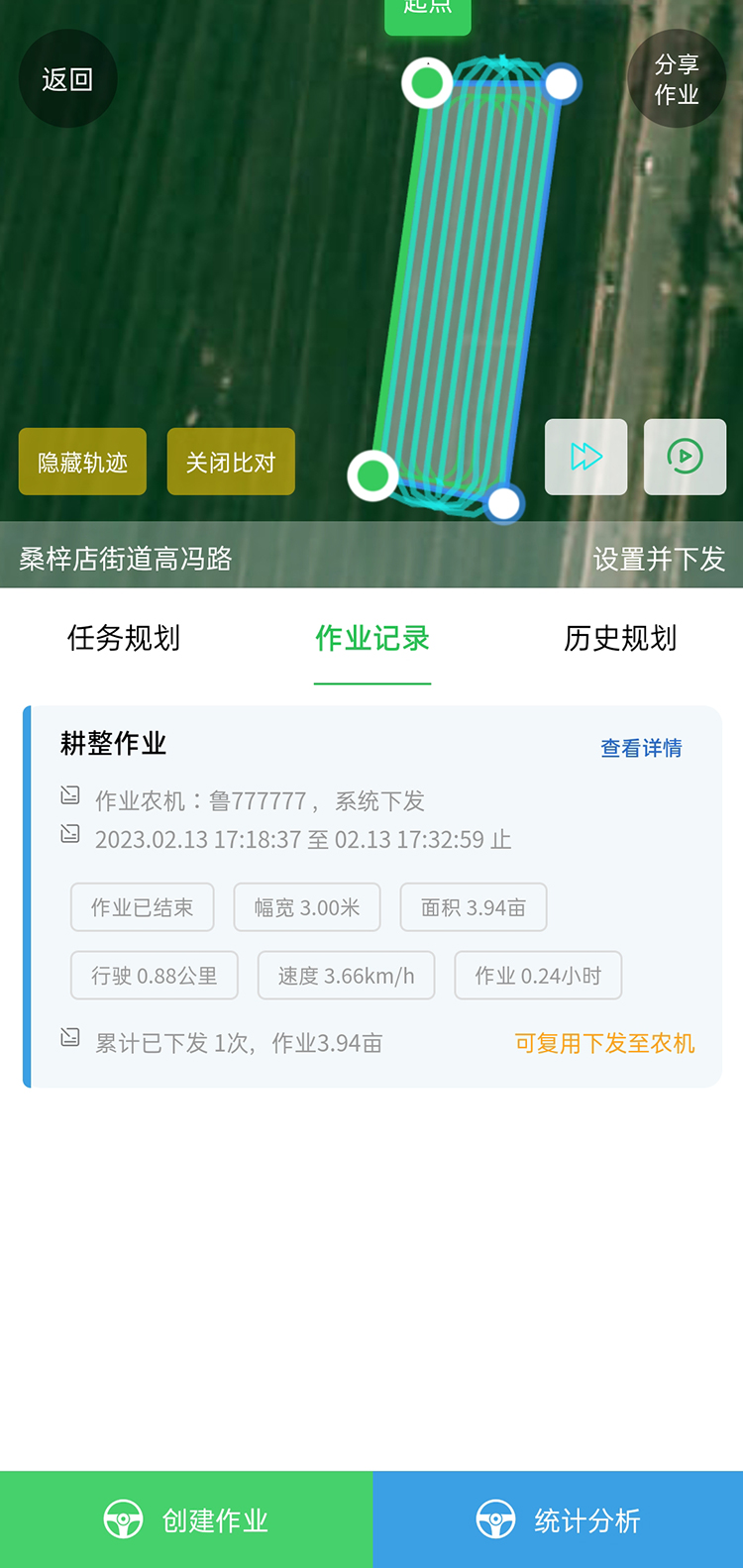Select the 幅宽 3.00米 chip
This screenshot has height=1568, width=743.
pos(306,906)
